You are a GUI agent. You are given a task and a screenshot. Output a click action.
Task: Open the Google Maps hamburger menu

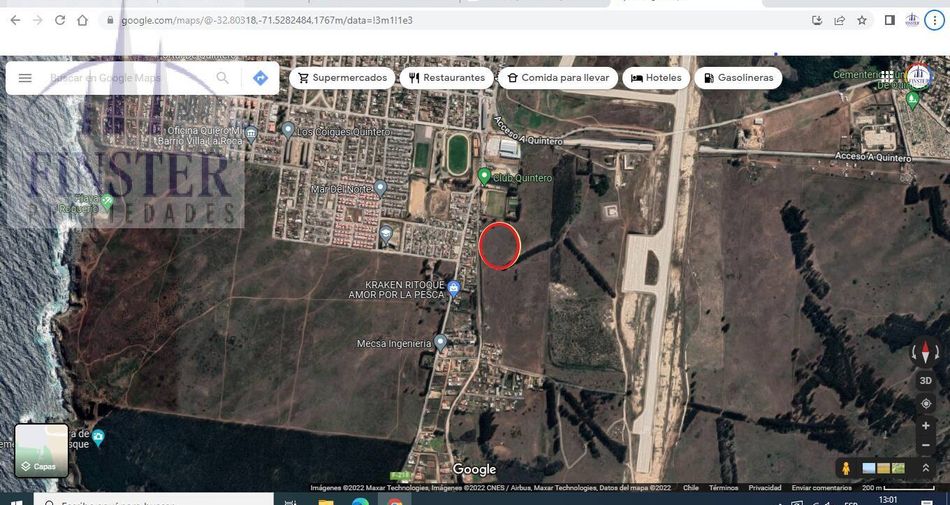click(25, 78)
